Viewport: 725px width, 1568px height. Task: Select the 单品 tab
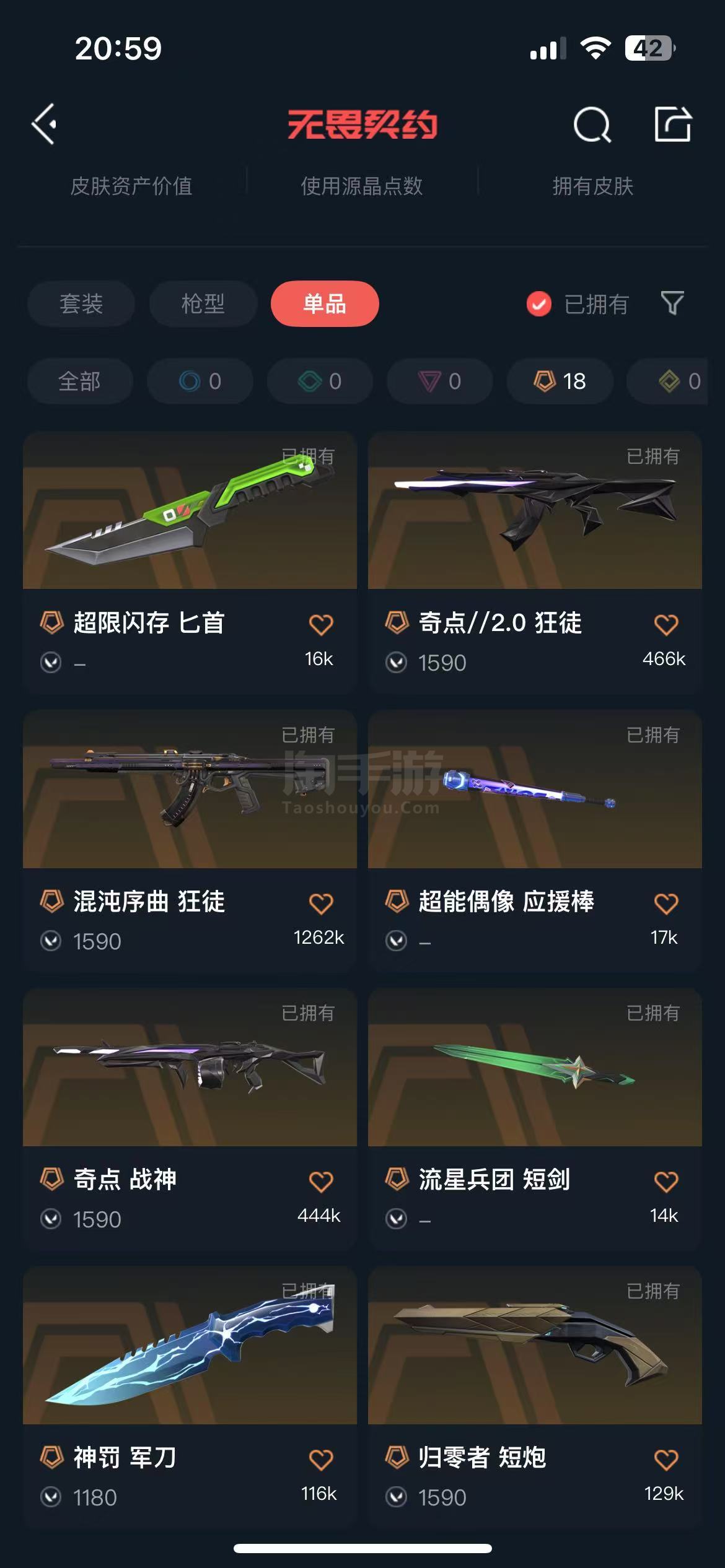(325, 304)
